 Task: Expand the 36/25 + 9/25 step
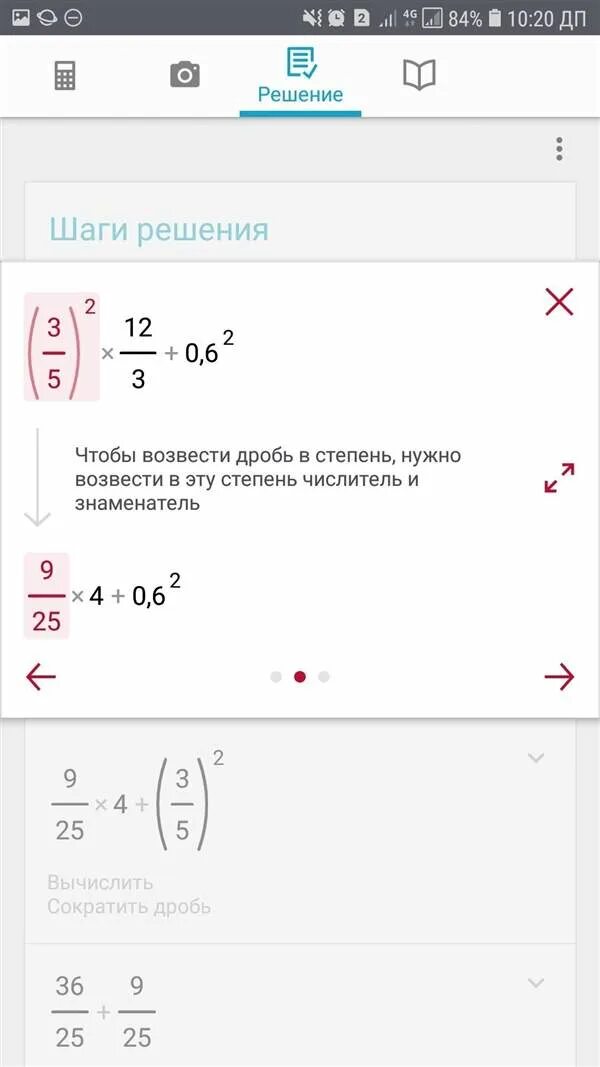[x=536, y=984]
